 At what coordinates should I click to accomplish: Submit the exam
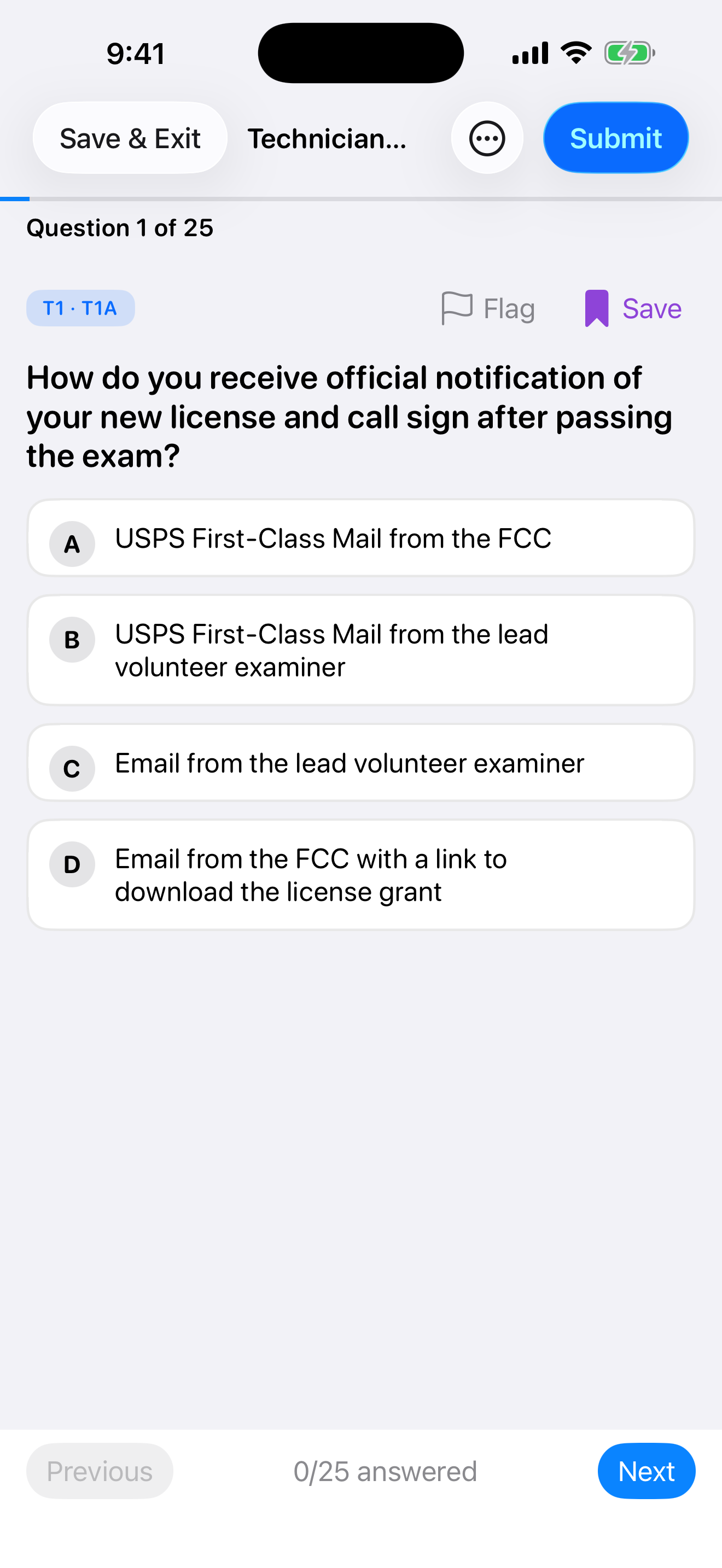click(615, 138)
